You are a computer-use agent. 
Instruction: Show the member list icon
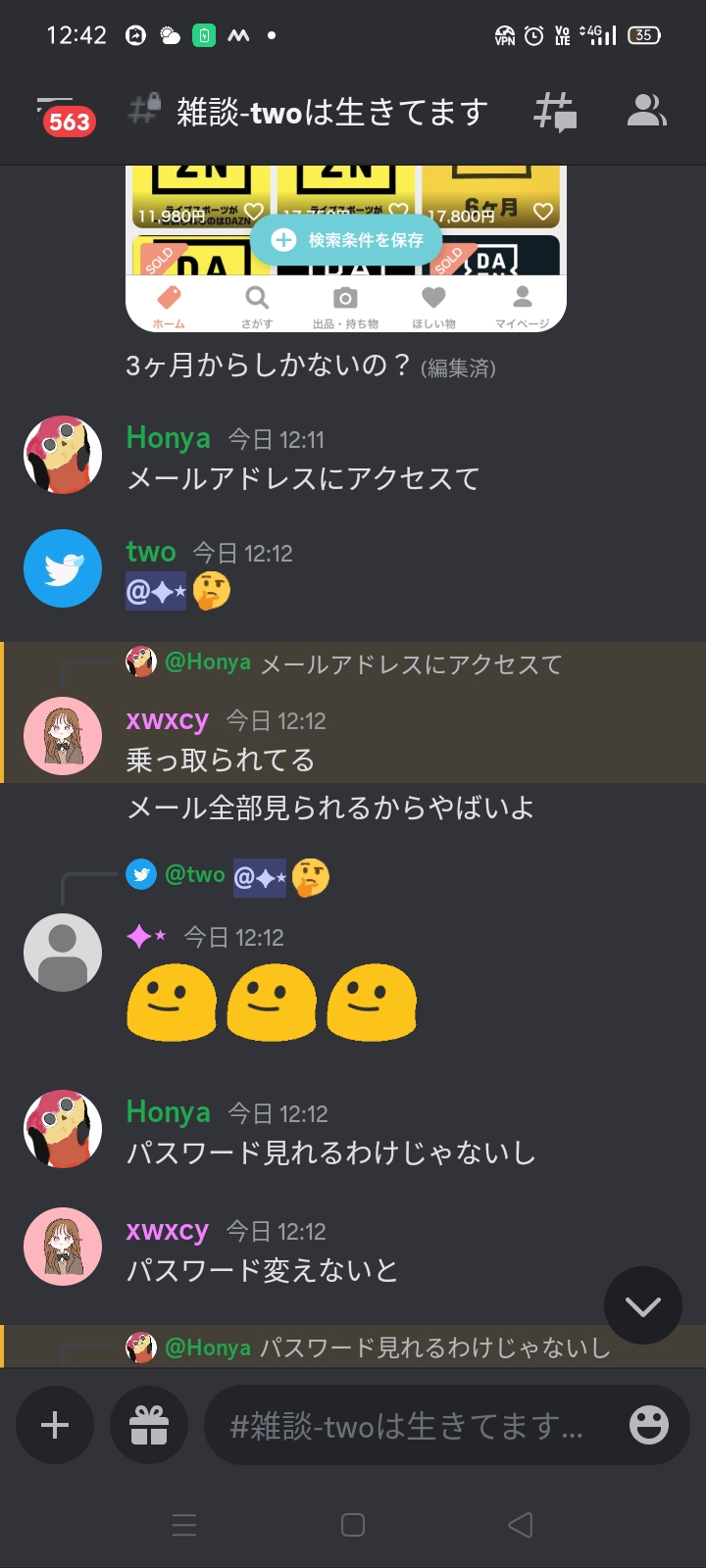[646, 112]
